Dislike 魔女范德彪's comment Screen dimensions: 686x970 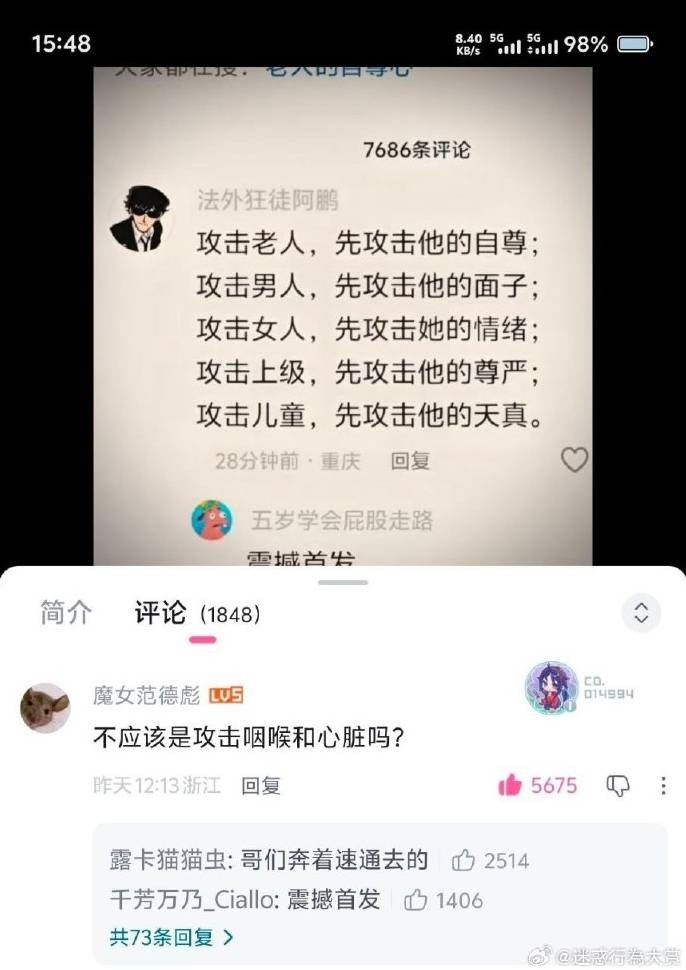point(618,786)
